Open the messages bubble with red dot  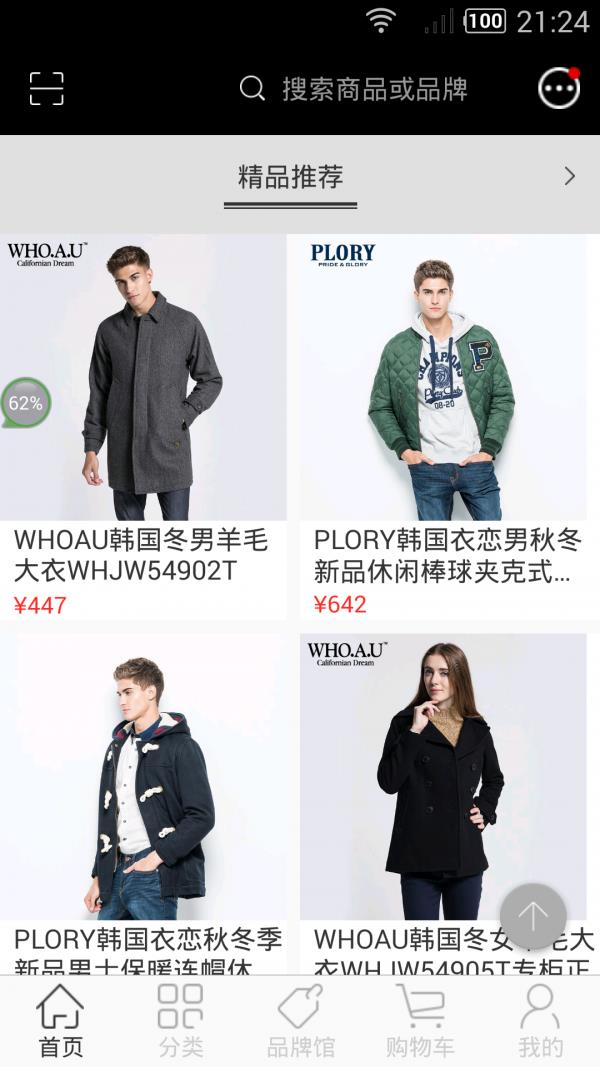pos(558,88)
